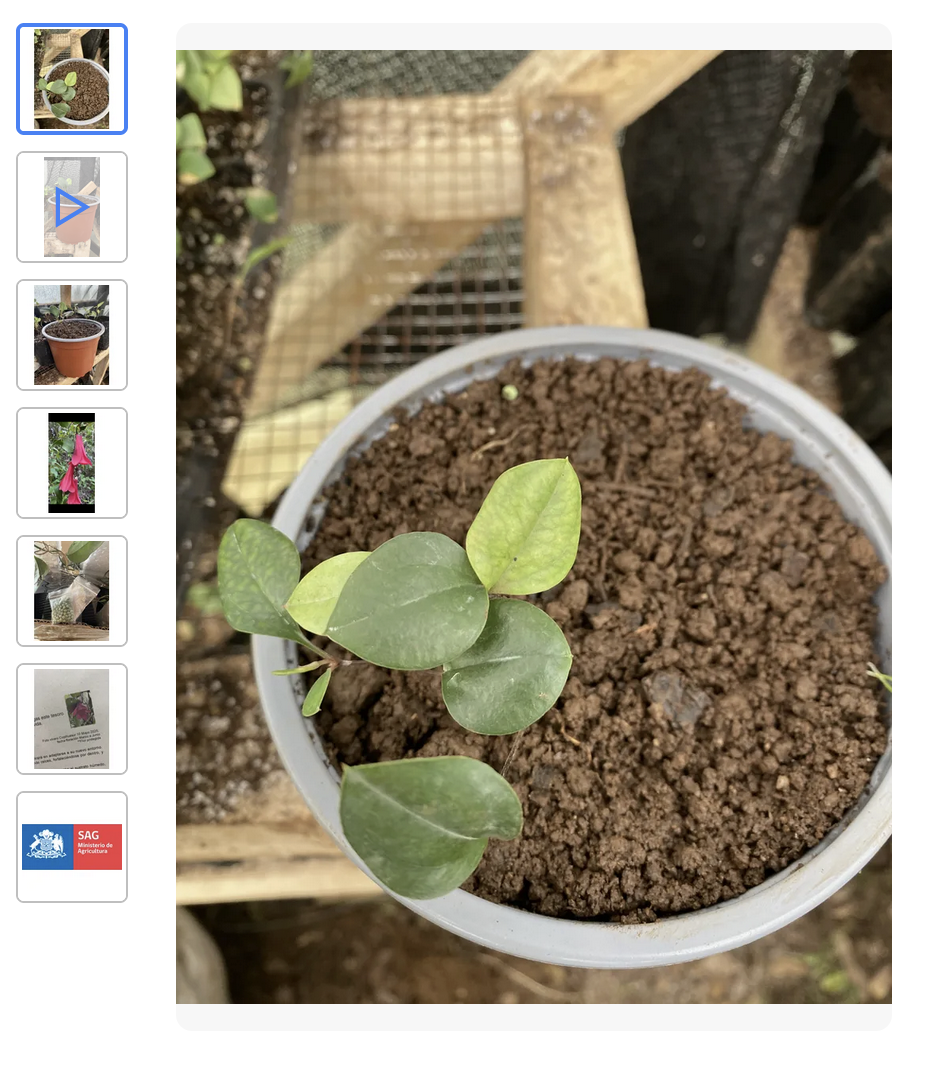View the red flowers thumbnail
Image resolution: width=930 pixels, height=1086 pixels.
tap(72, 463)
